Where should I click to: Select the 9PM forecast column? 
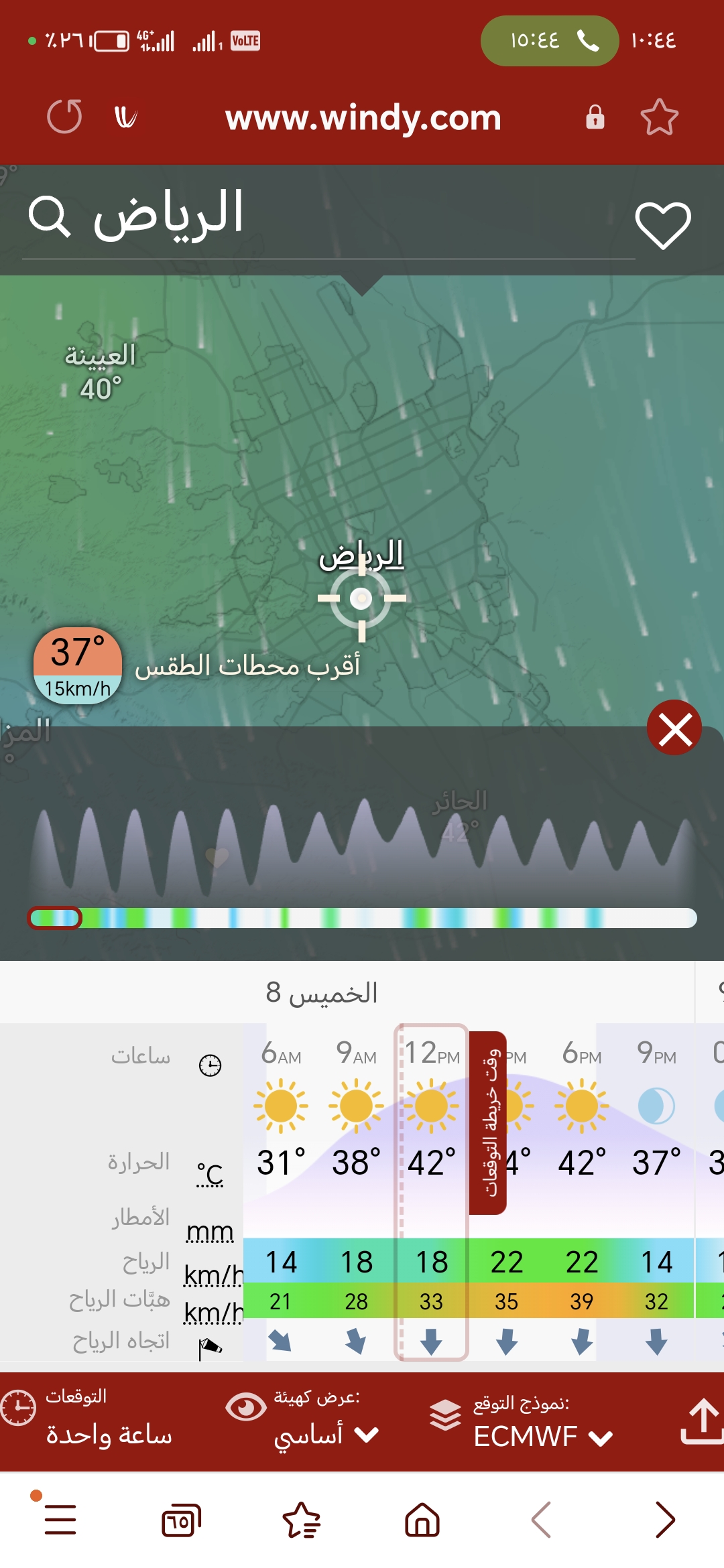656,1191
